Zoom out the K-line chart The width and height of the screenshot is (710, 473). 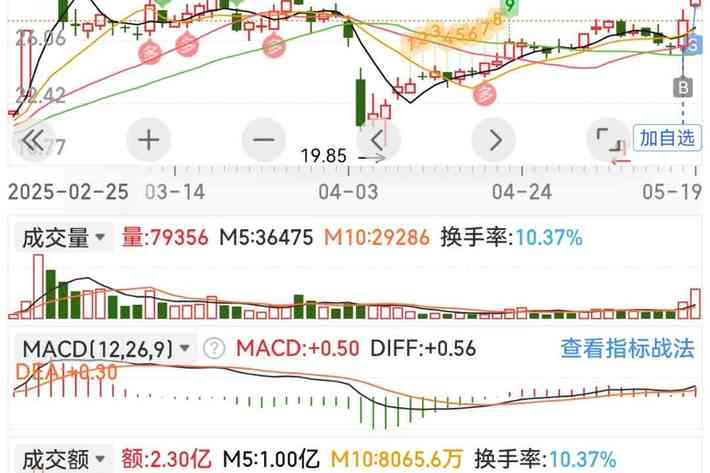[x=263, y=139]
